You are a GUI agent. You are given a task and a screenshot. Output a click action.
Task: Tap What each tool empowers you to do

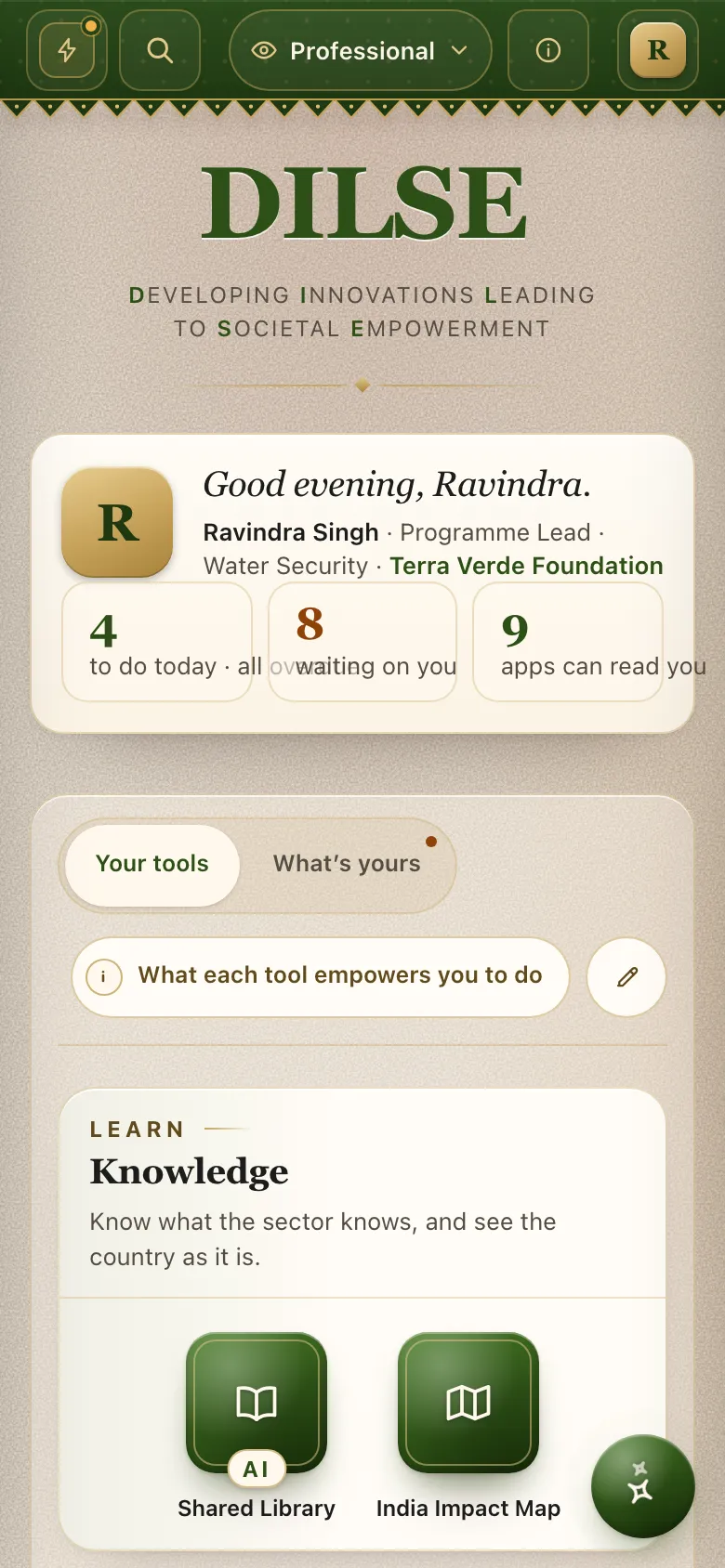[321, 976]
